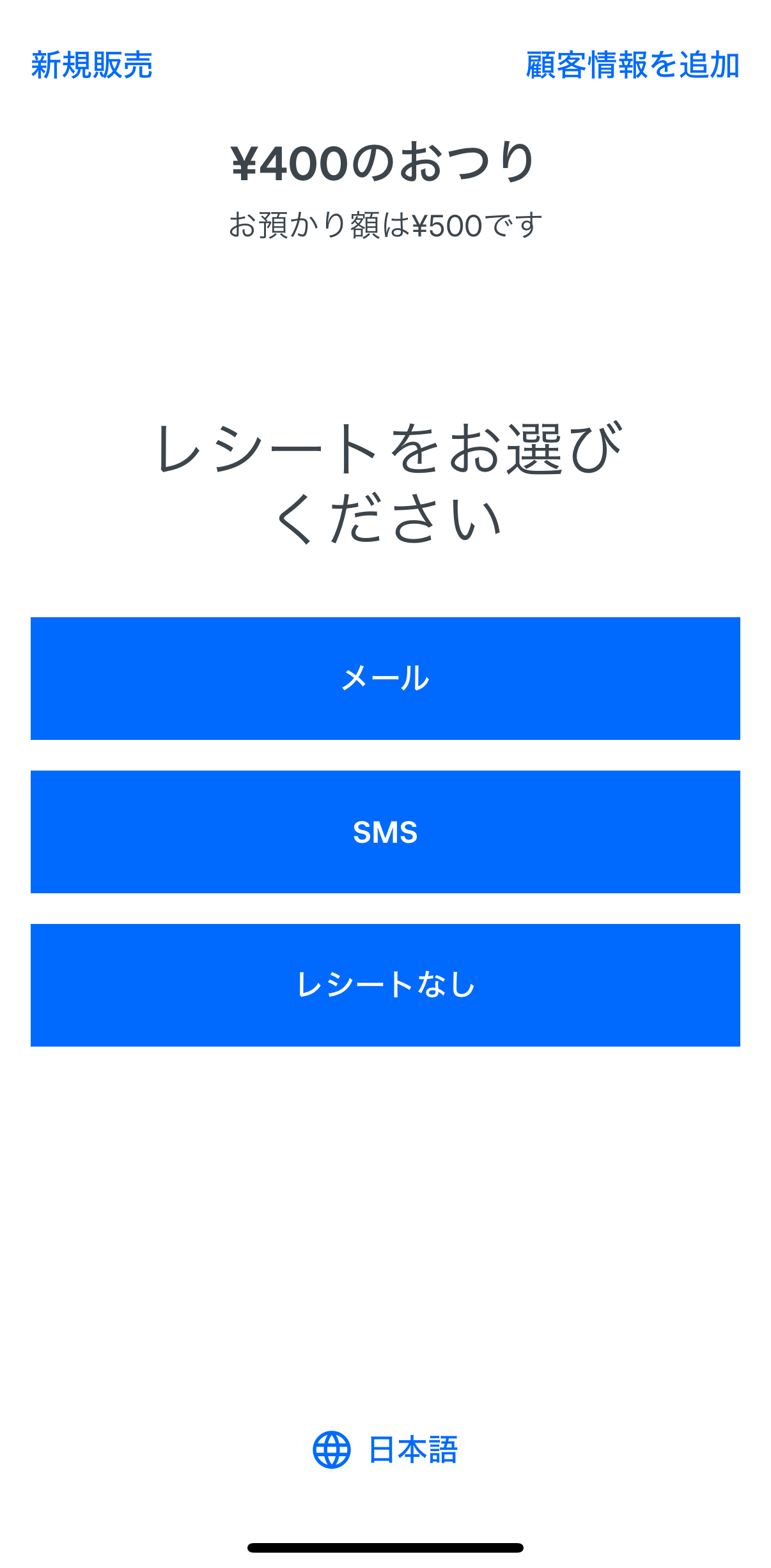Image resolution: width=771 pixels, height=1568 pixels.
Task: Select レシートなし for no receipt
Action: tap(385, 985)
